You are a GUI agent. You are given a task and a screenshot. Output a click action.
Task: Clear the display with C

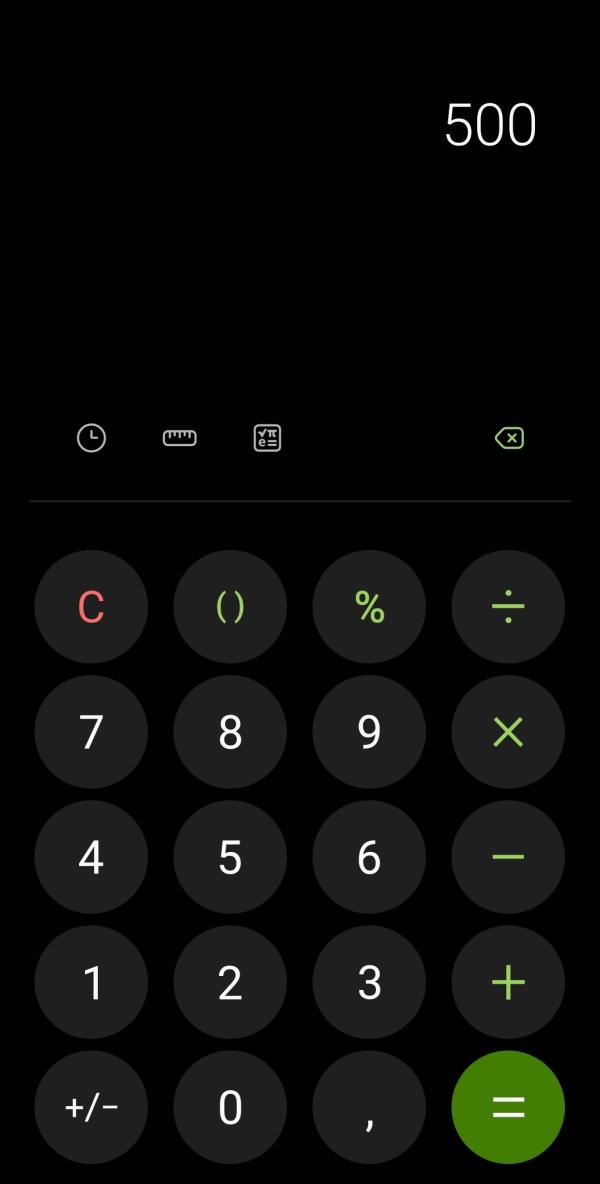91,607
